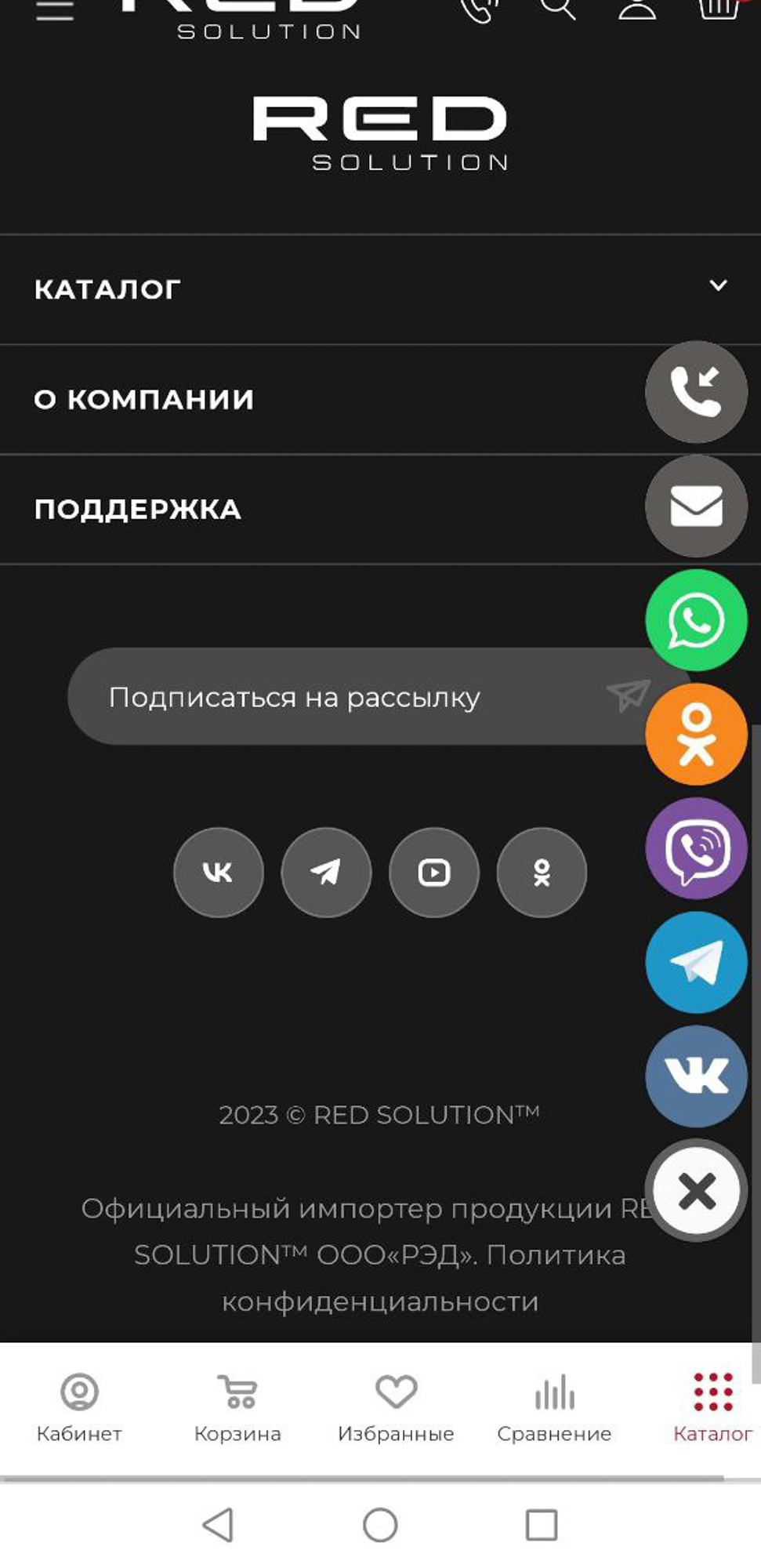Tap the newsletter subscription field
The height and width of the screenshot is (1568, 761).
pyautogui.click(x=345, y=697)
